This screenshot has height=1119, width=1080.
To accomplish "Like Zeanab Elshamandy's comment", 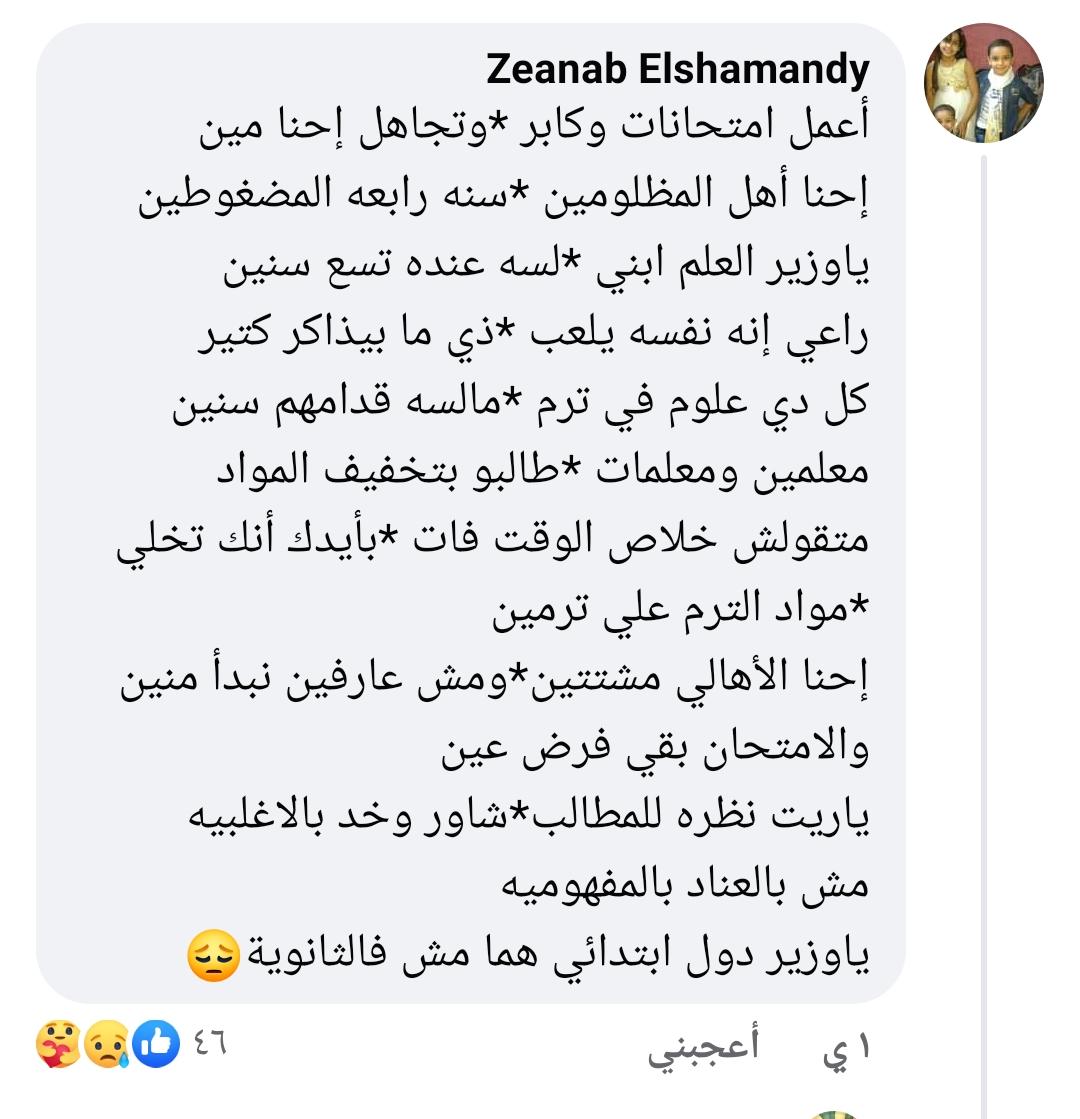I will (x=703, y=1047).
